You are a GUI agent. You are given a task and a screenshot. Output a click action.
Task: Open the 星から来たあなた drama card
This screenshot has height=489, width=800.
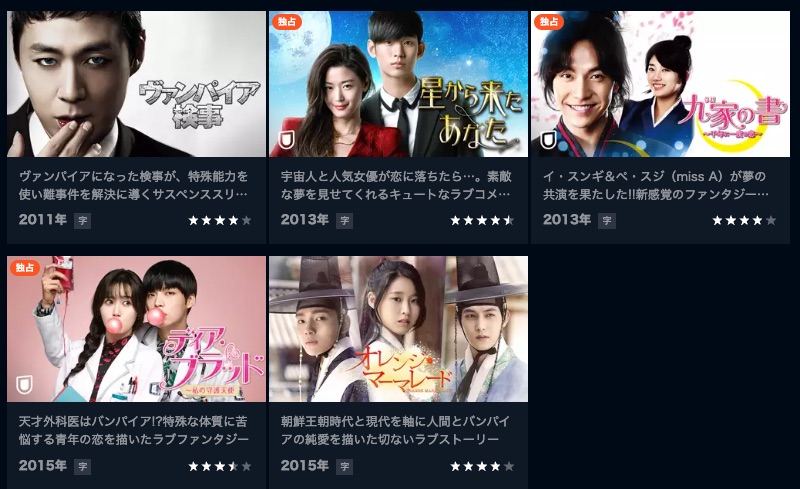coord(398,85)
